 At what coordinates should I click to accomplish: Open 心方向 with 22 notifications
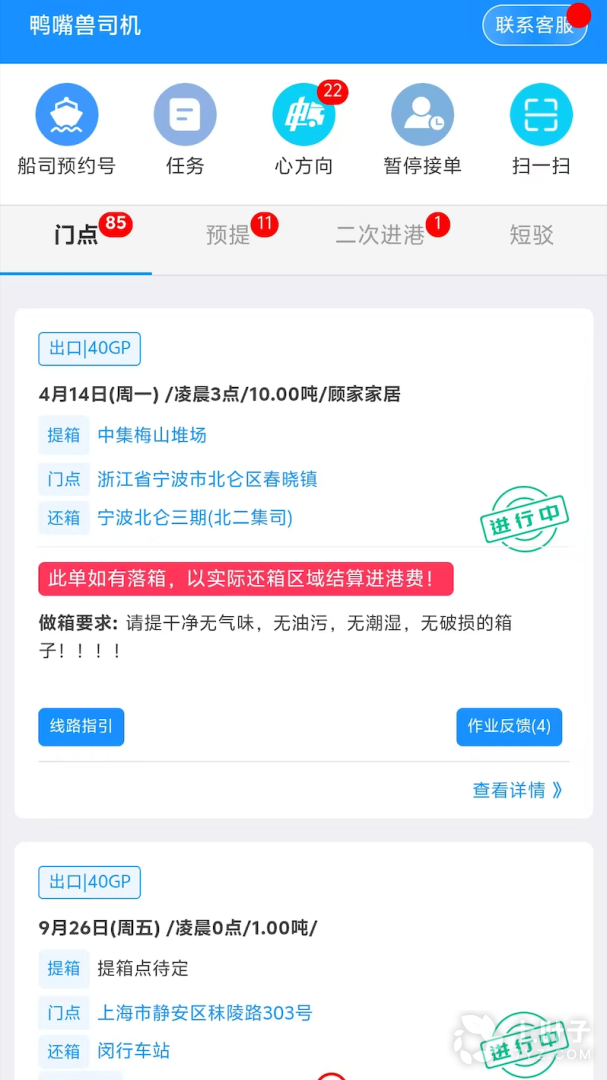click(x=304, y=115)
